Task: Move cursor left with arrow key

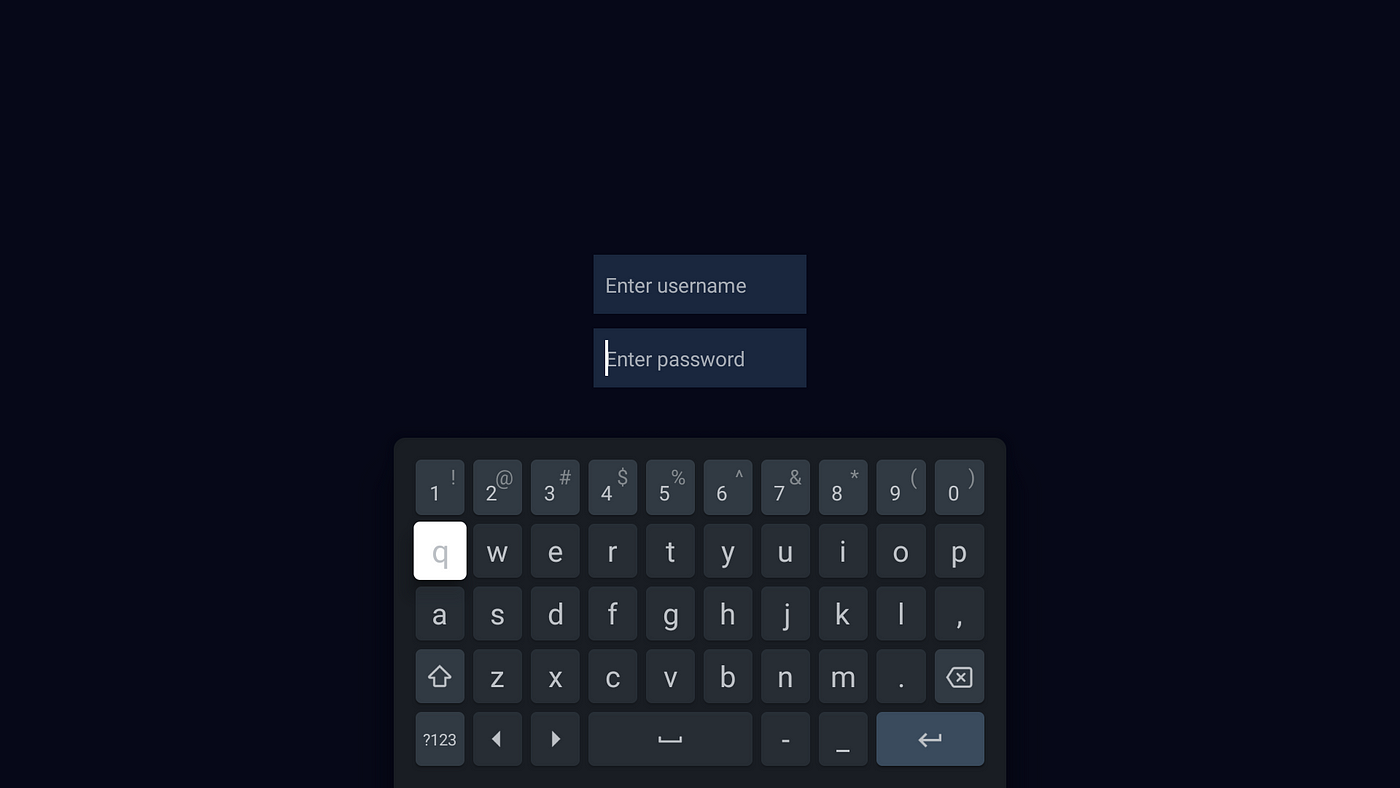Action: pos(497,739)
